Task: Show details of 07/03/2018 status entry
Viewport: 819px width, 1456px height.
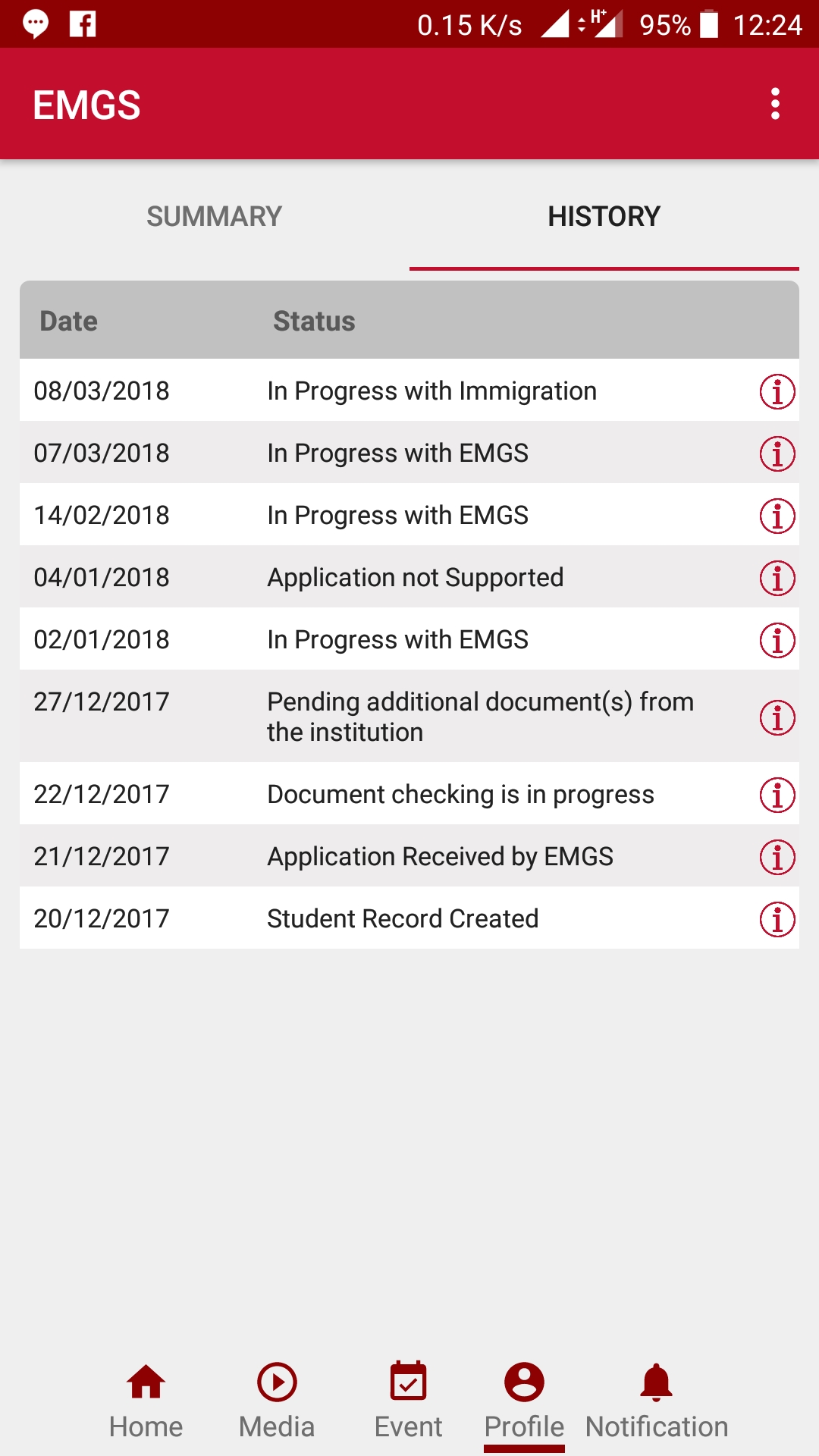Action: point(777,453)
